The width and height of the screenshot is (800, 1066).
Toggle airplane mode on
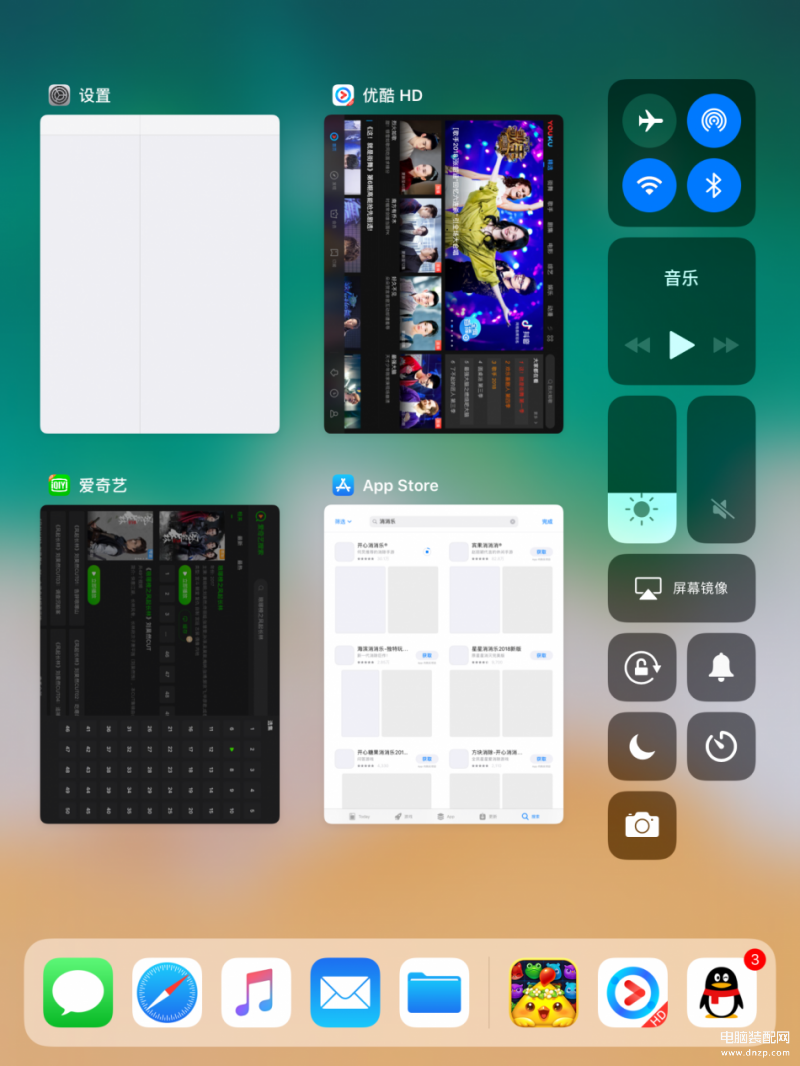(x=649, y=121)
